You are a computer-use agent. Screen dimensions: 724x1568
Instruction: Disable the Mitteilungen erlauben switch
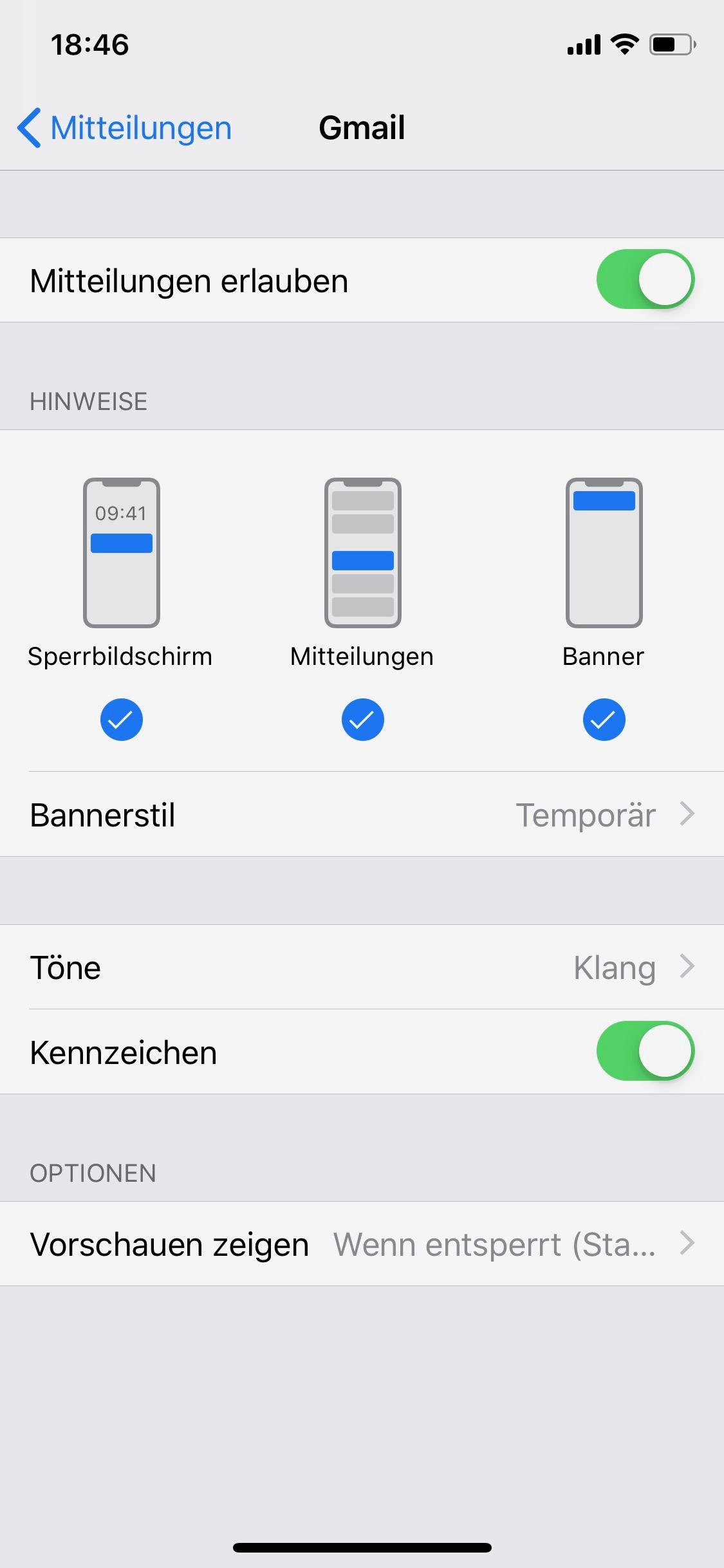(645, 279)
